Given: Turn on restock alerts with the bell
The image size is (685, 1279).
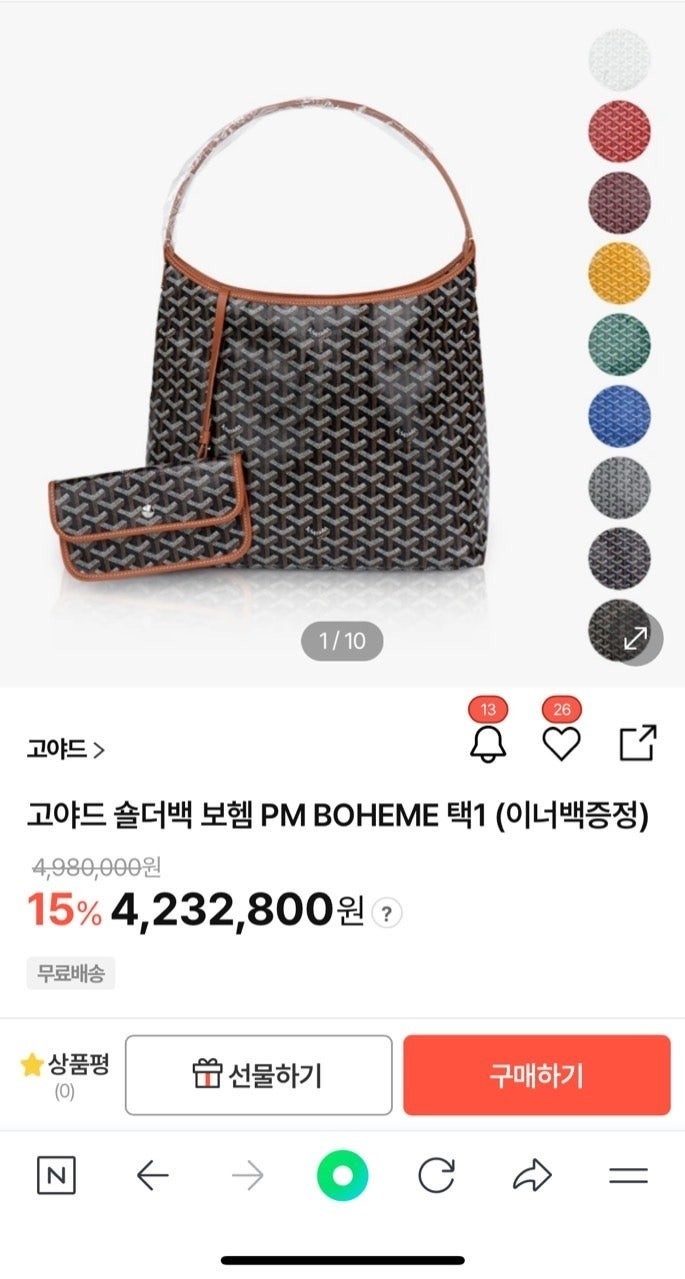Looking at the screenshot, I should (488, 744).
